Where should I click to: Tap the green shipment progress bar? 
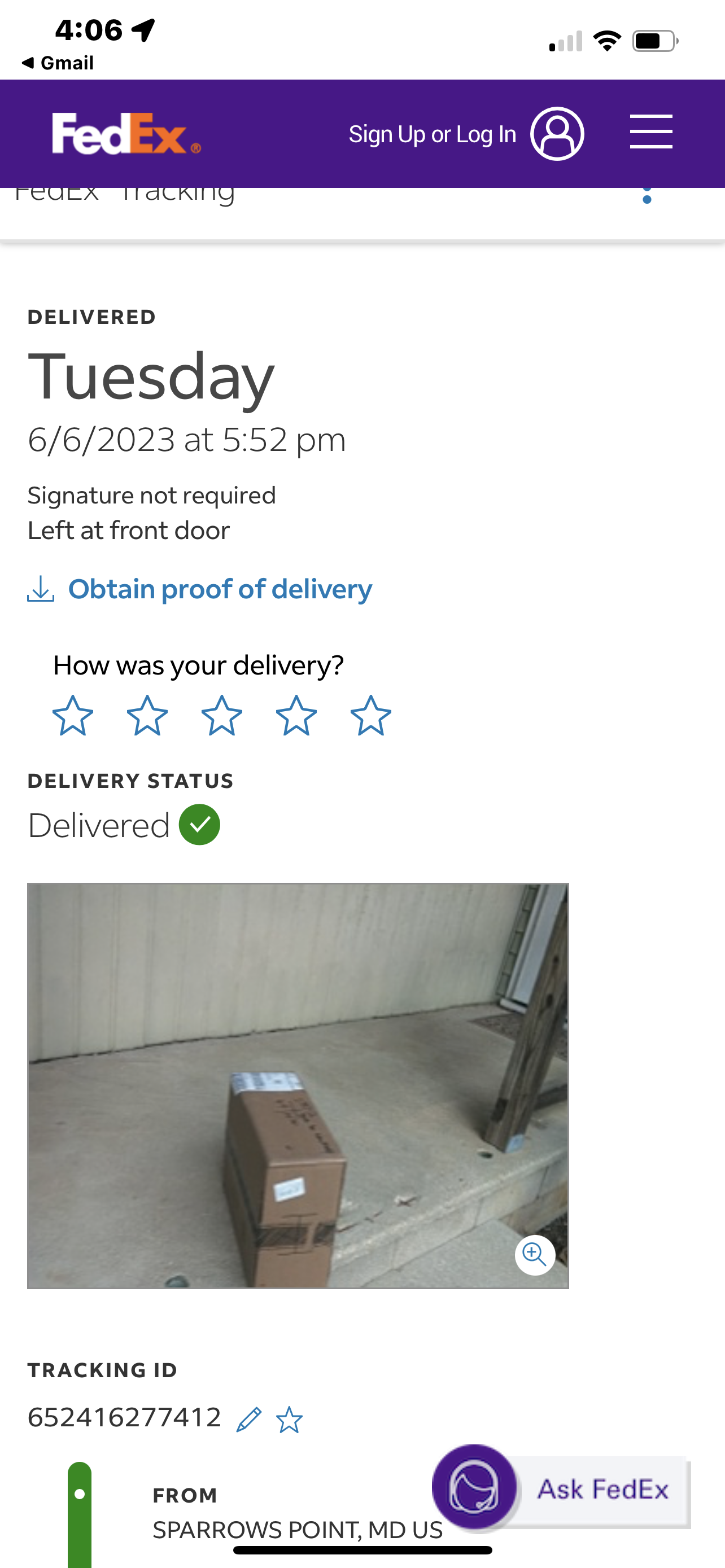pos(79,1504)
